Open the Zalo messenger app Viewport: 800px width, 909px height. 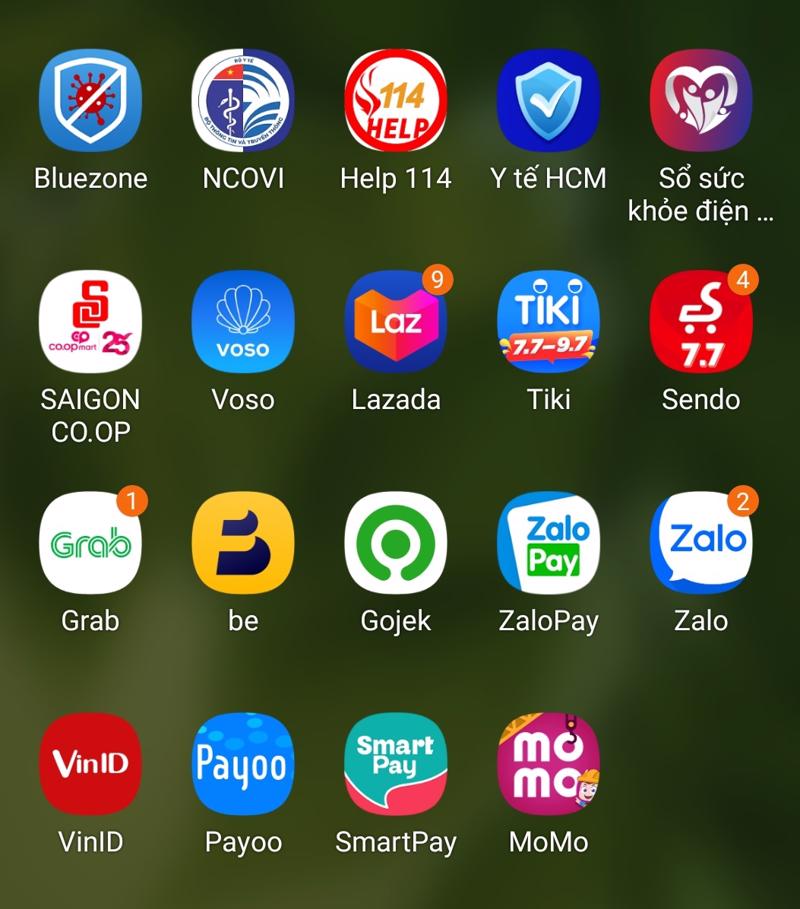point(701,543)
